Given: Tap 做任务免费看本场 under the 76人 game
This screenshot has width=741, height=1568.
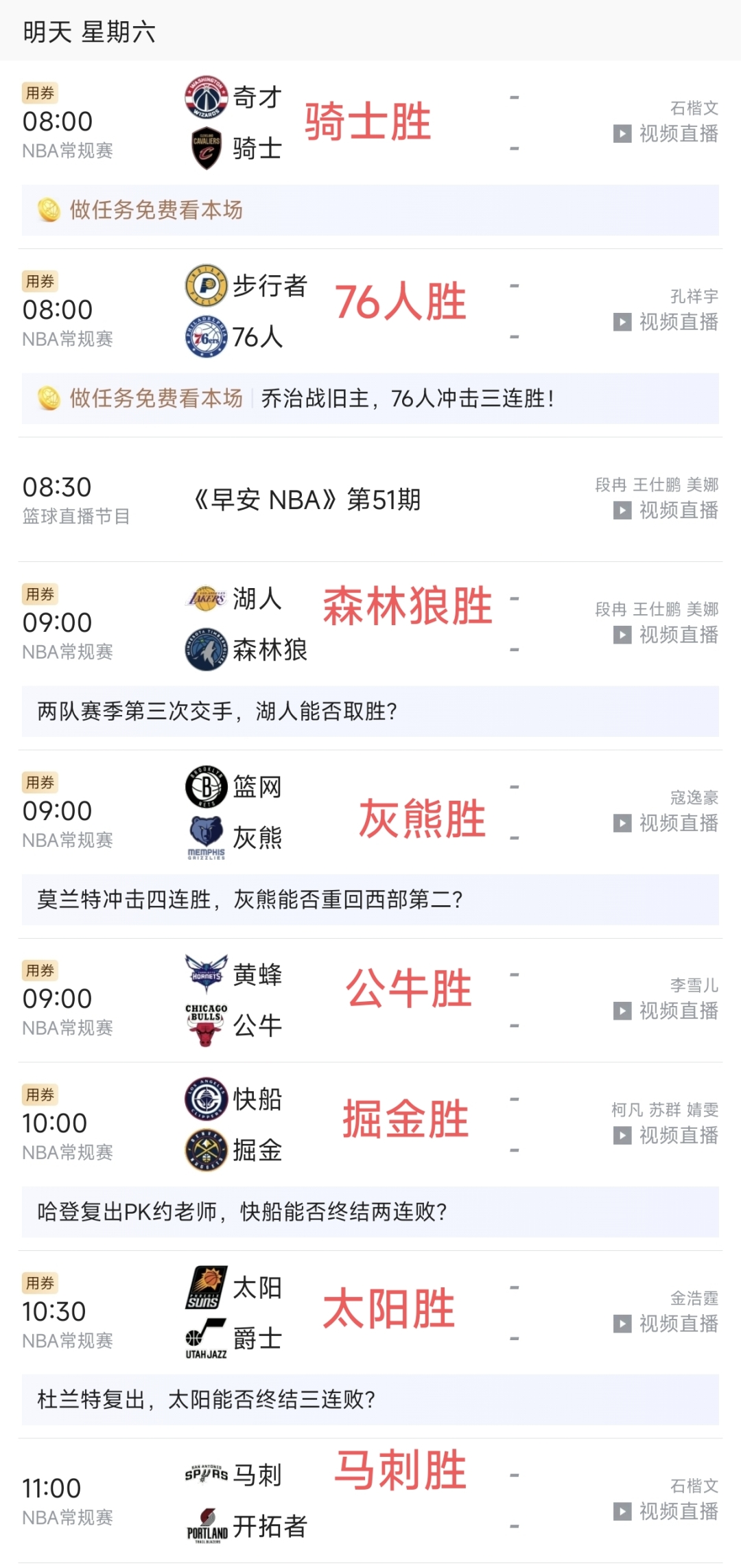Looking at the screenshot, I should [156, 398].
